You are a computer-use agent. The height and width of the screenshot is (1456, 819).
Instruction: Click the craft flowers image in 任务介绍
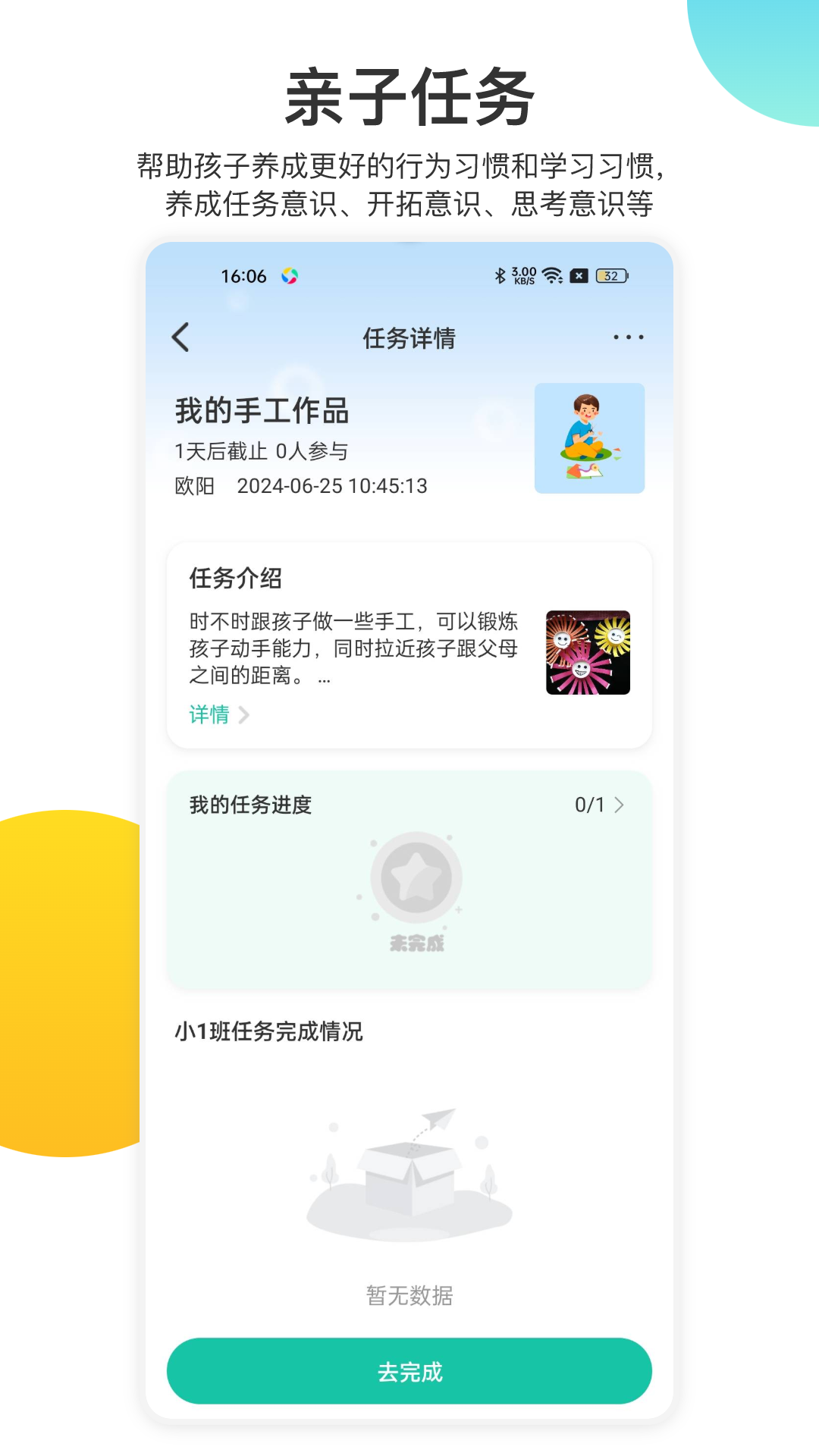coord(588,651)
